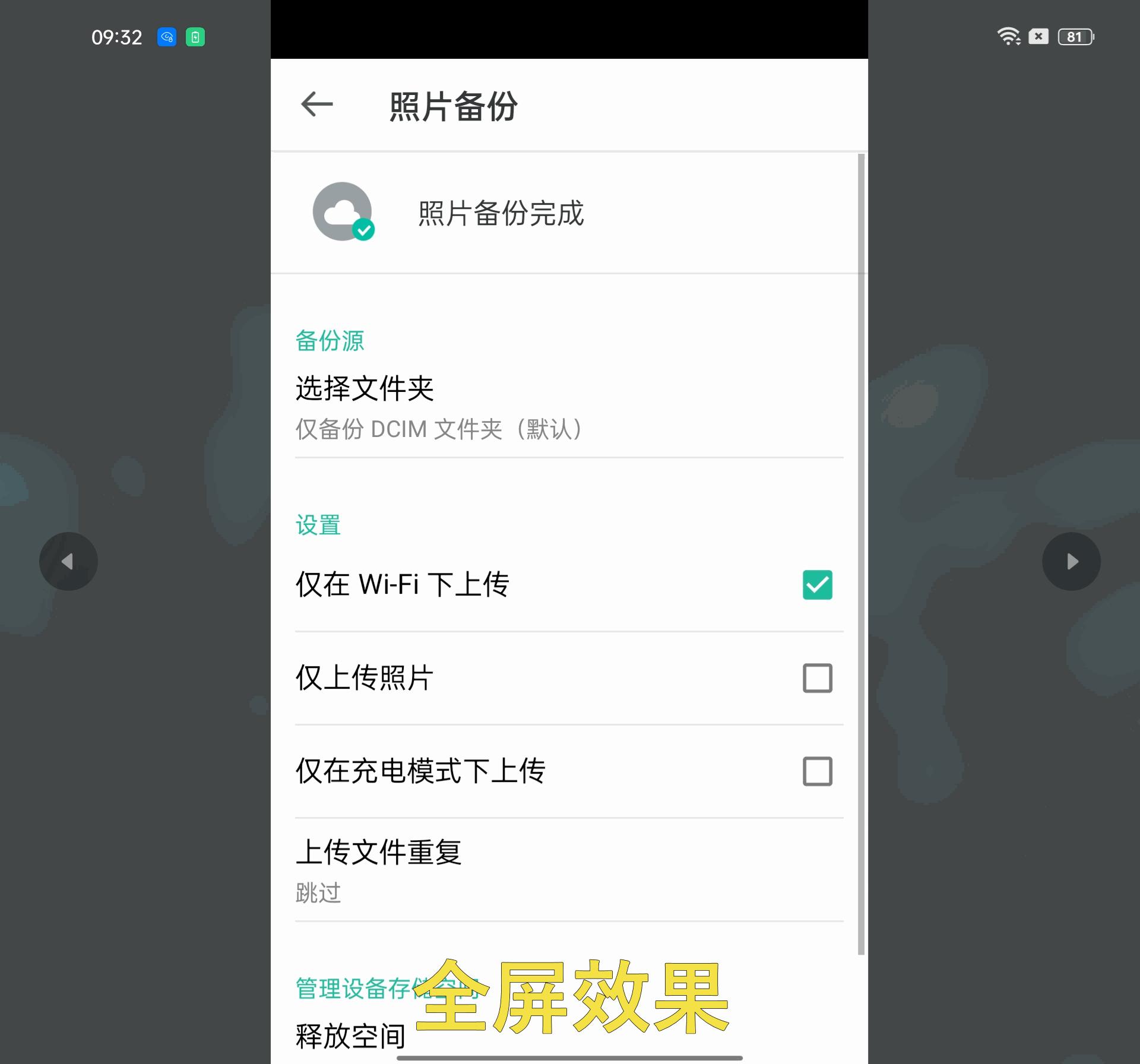The height and width of the screenshot is (1064, 1140).
Task: Go to next image with right arrow
Action: [1071, 561]
